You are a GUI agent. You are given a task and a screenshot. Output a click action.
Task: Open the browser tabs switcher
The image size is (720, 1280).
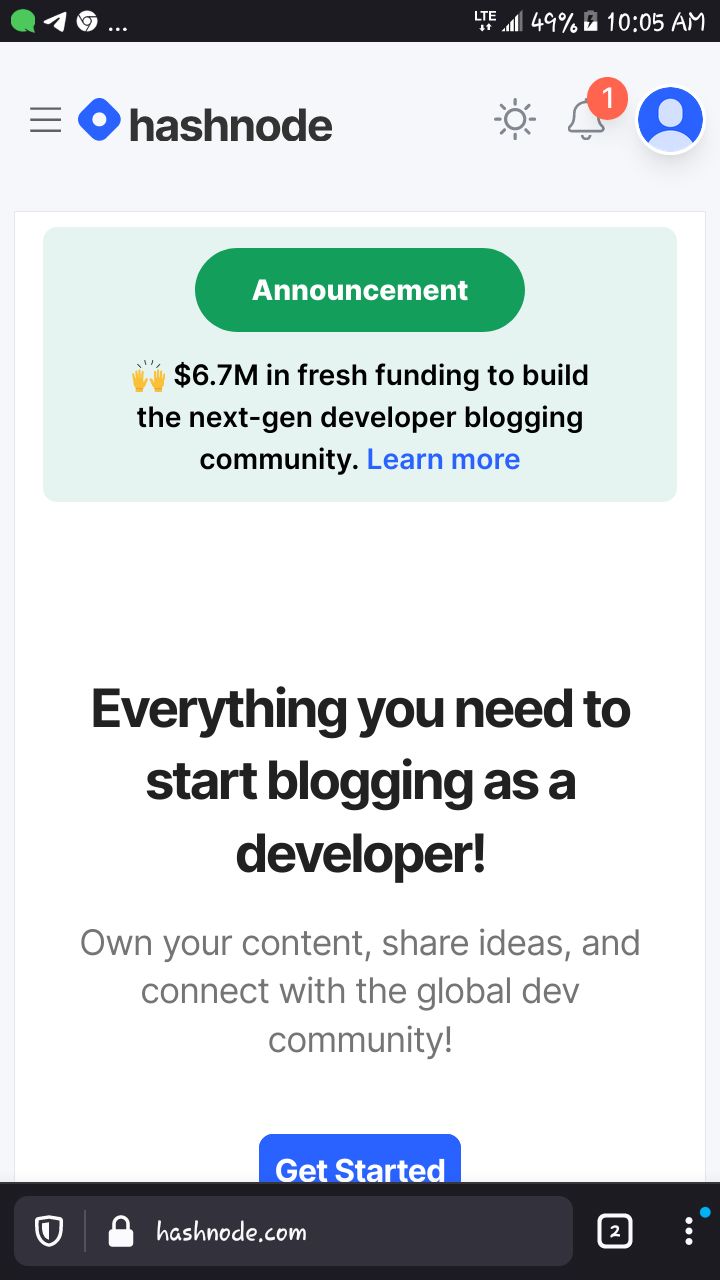point(614,1232)
